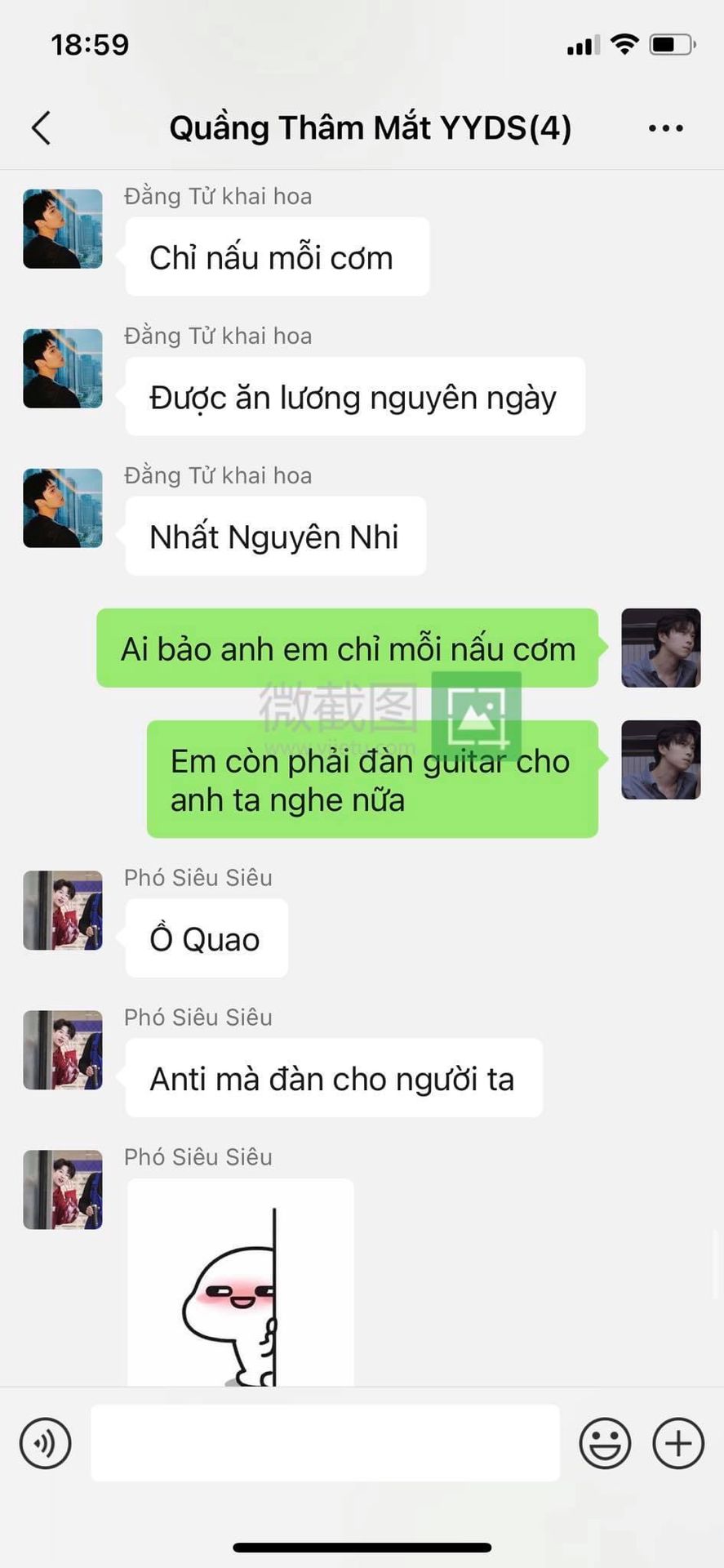The image size is (724, 1568).
Task: Tap the message text field
Action: [x=325, y=1443]
